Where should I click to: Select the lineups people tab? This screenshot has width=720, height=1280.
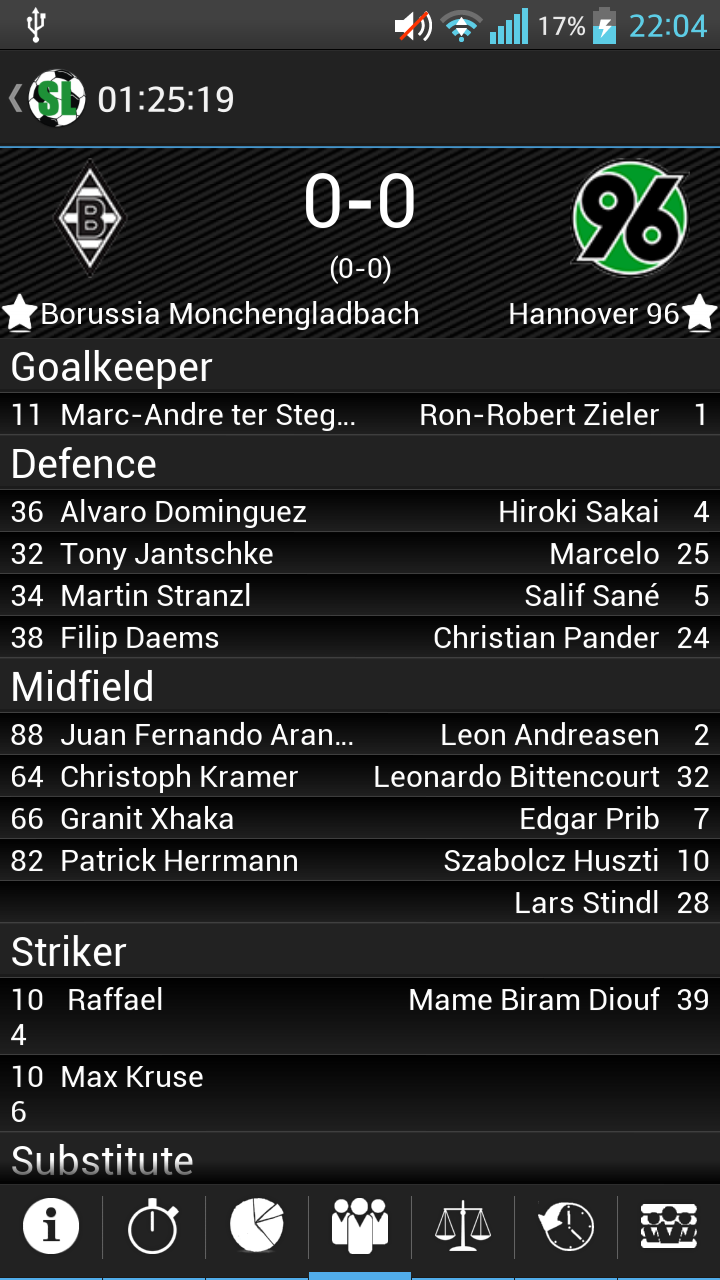point(360,1226)
